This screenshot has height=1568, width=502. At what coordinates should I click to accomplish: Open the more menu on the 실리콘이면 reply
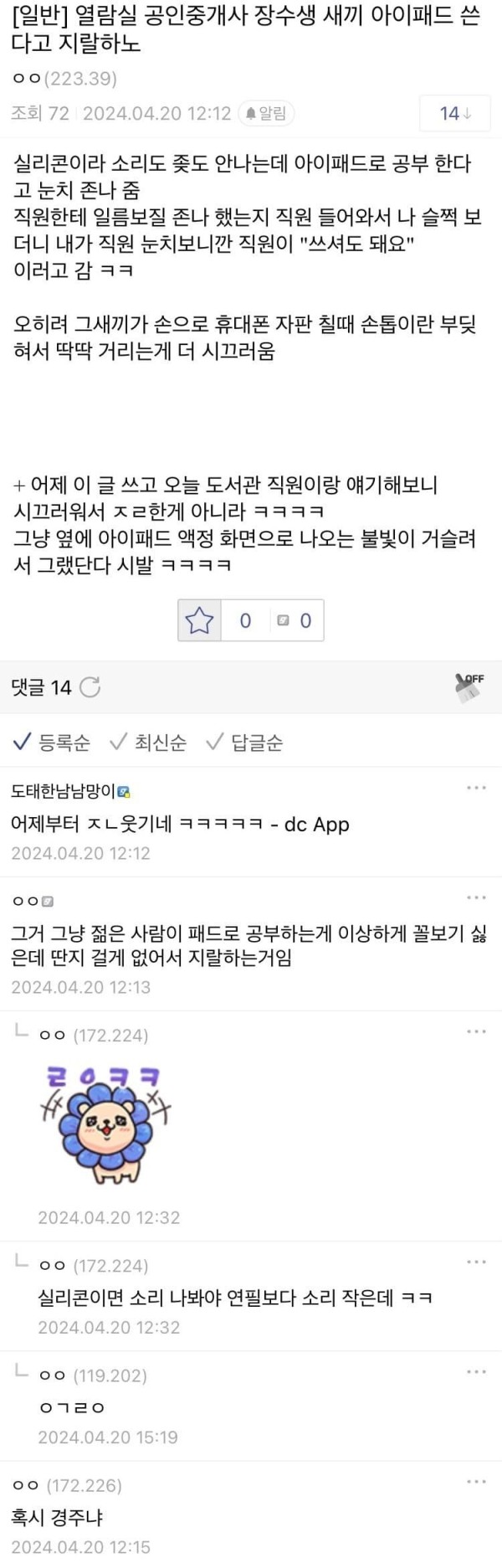click(476, 1262)
